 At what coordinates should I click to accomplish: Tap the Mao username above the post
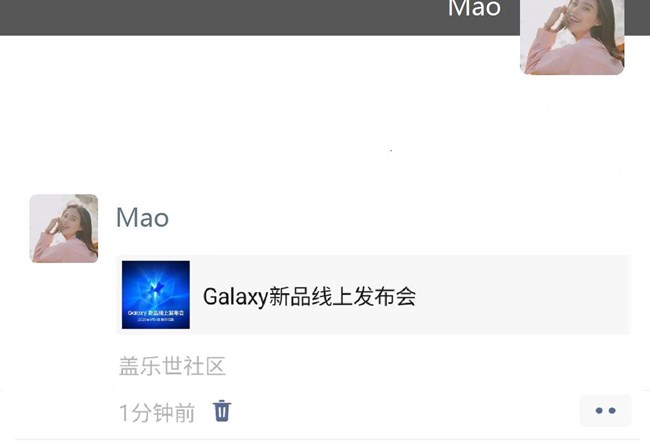[142, 217]
